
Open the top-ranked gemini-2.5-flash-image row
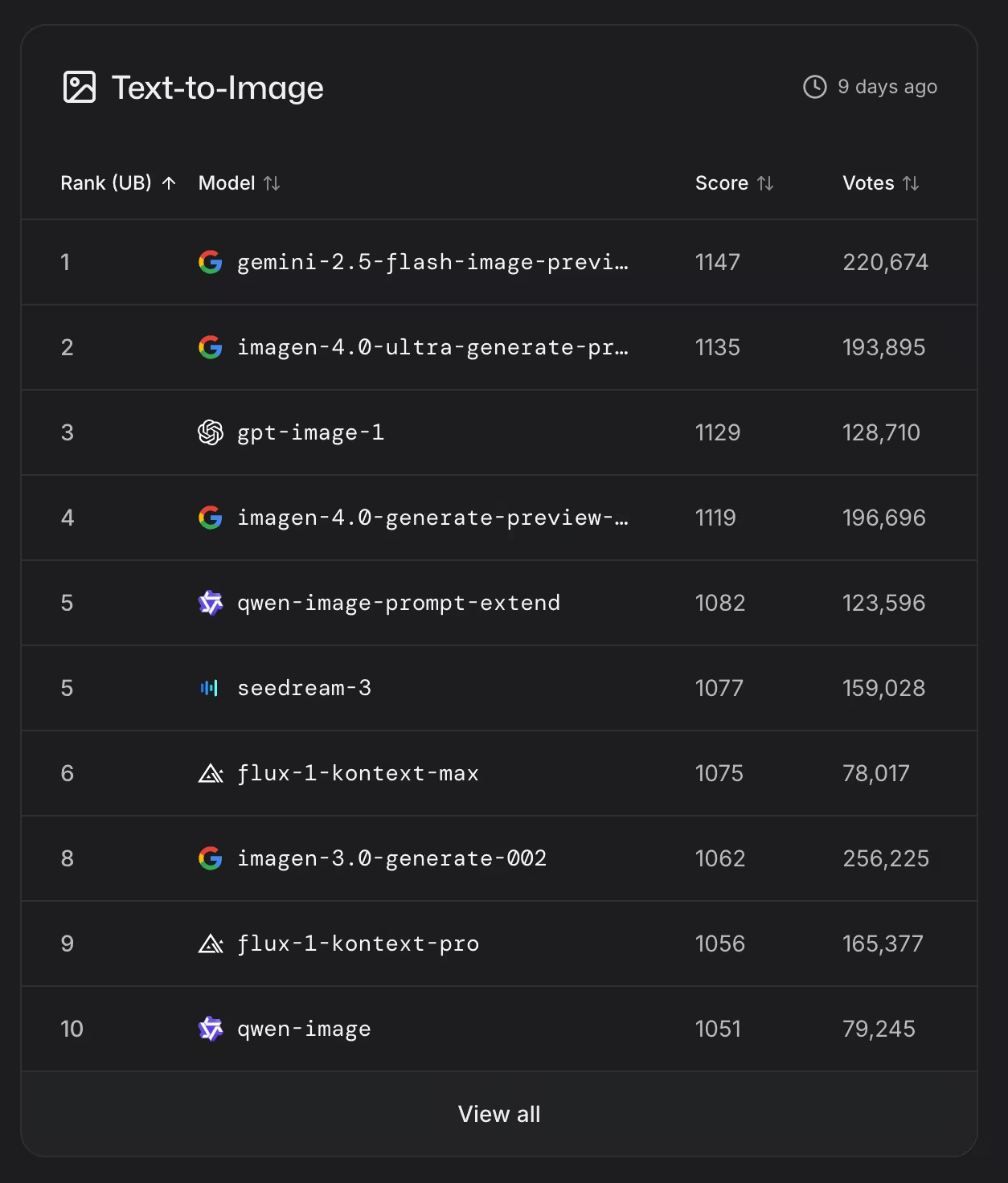click(x=432, y=262)
